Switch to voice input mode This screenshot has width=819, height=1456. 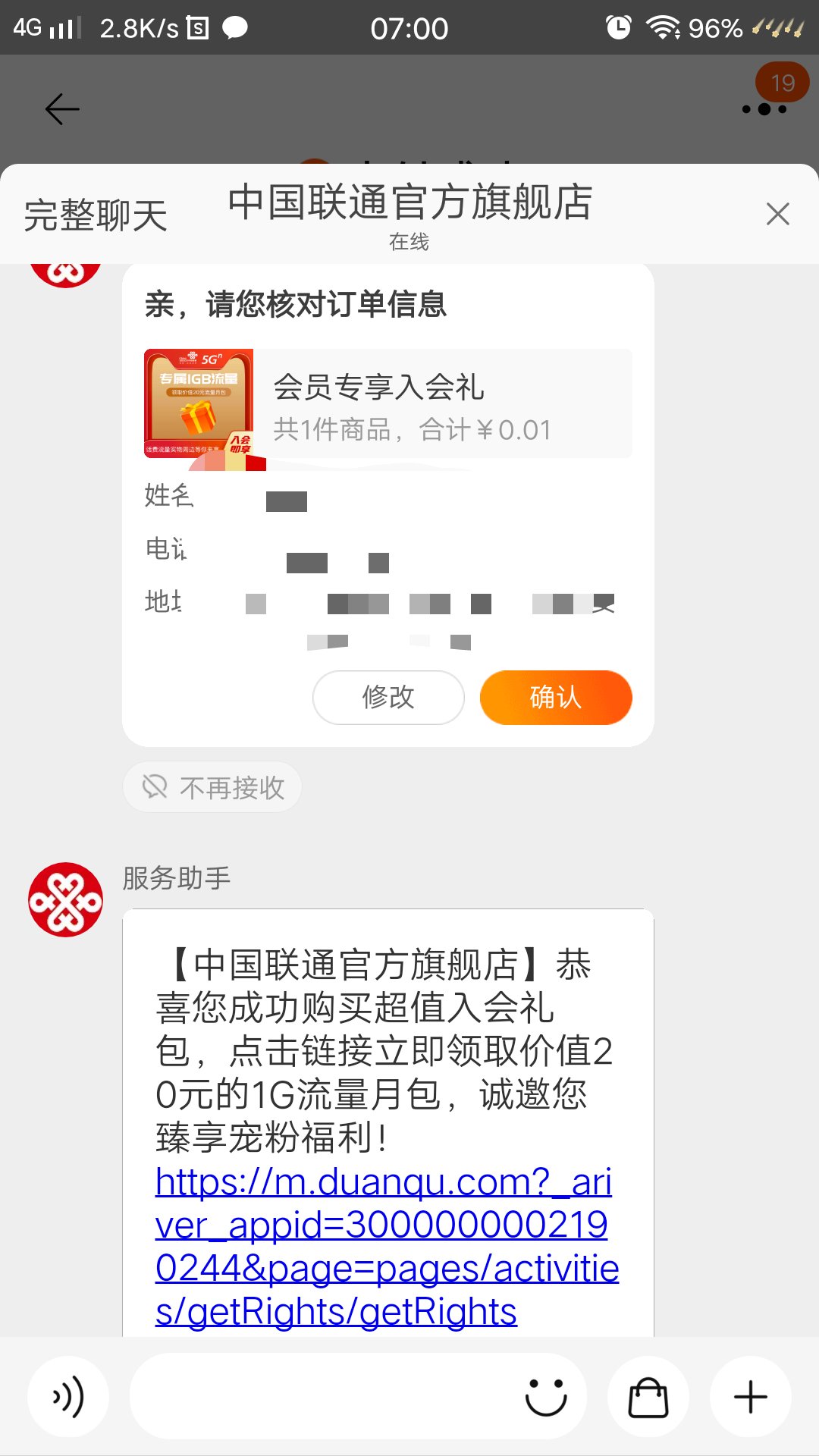(68, 1397)
